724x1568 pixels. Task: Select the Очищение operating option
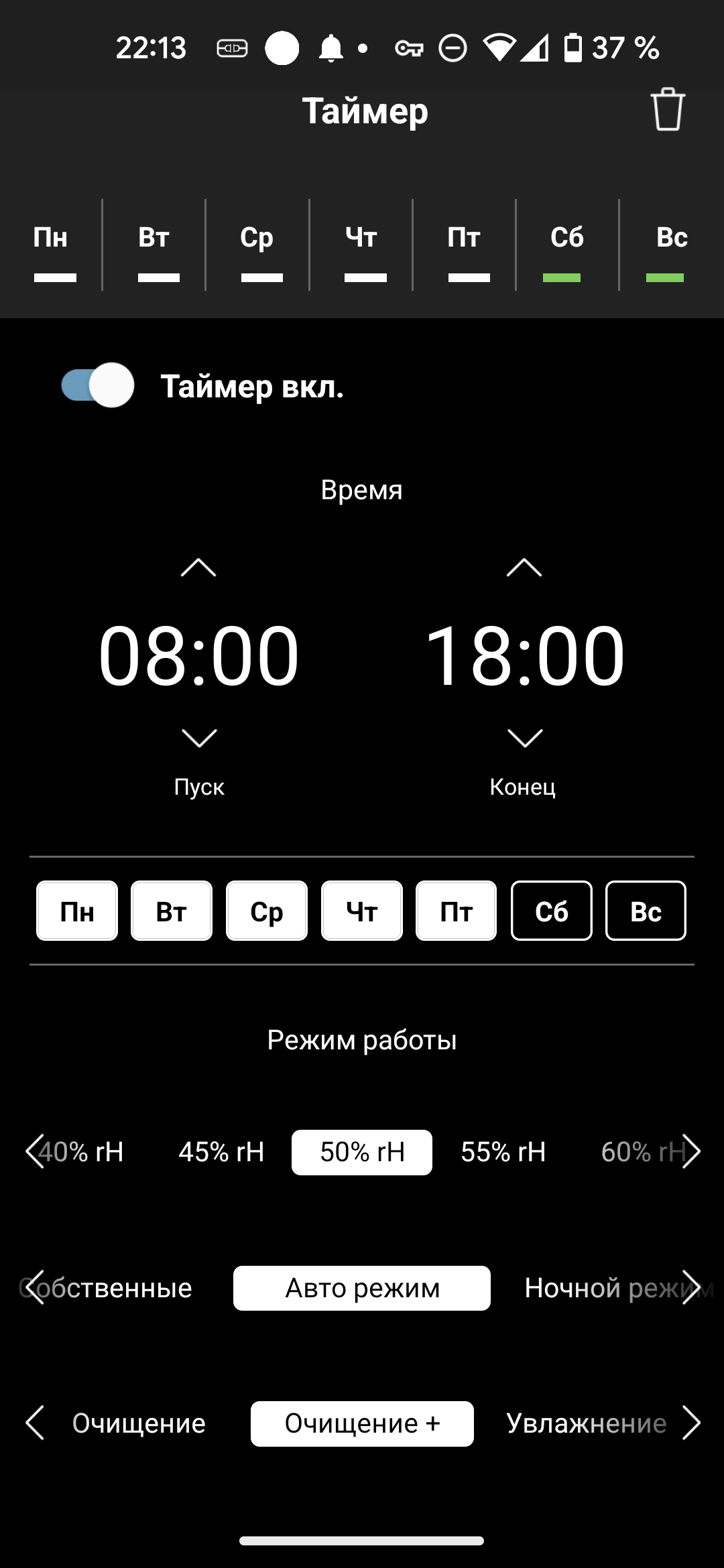[x=139, y=1423]
